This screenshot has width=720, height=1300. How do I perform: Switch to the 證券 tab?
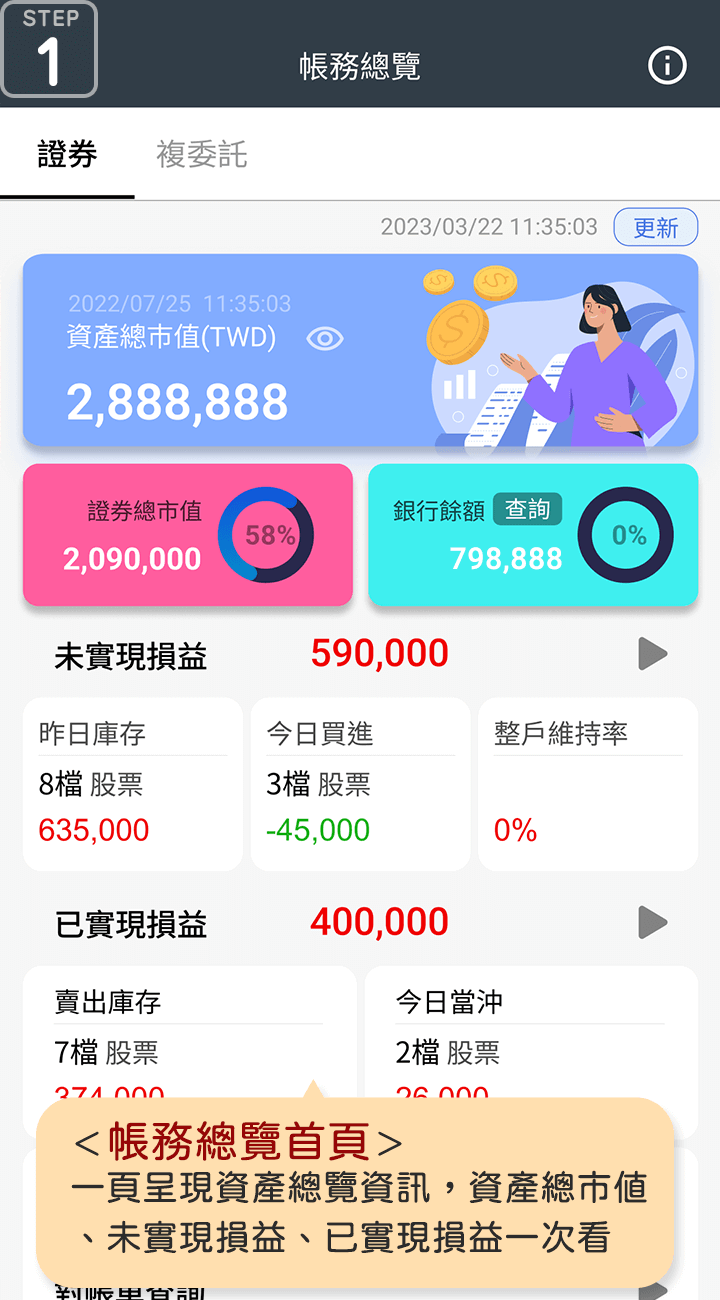[67, 155]
